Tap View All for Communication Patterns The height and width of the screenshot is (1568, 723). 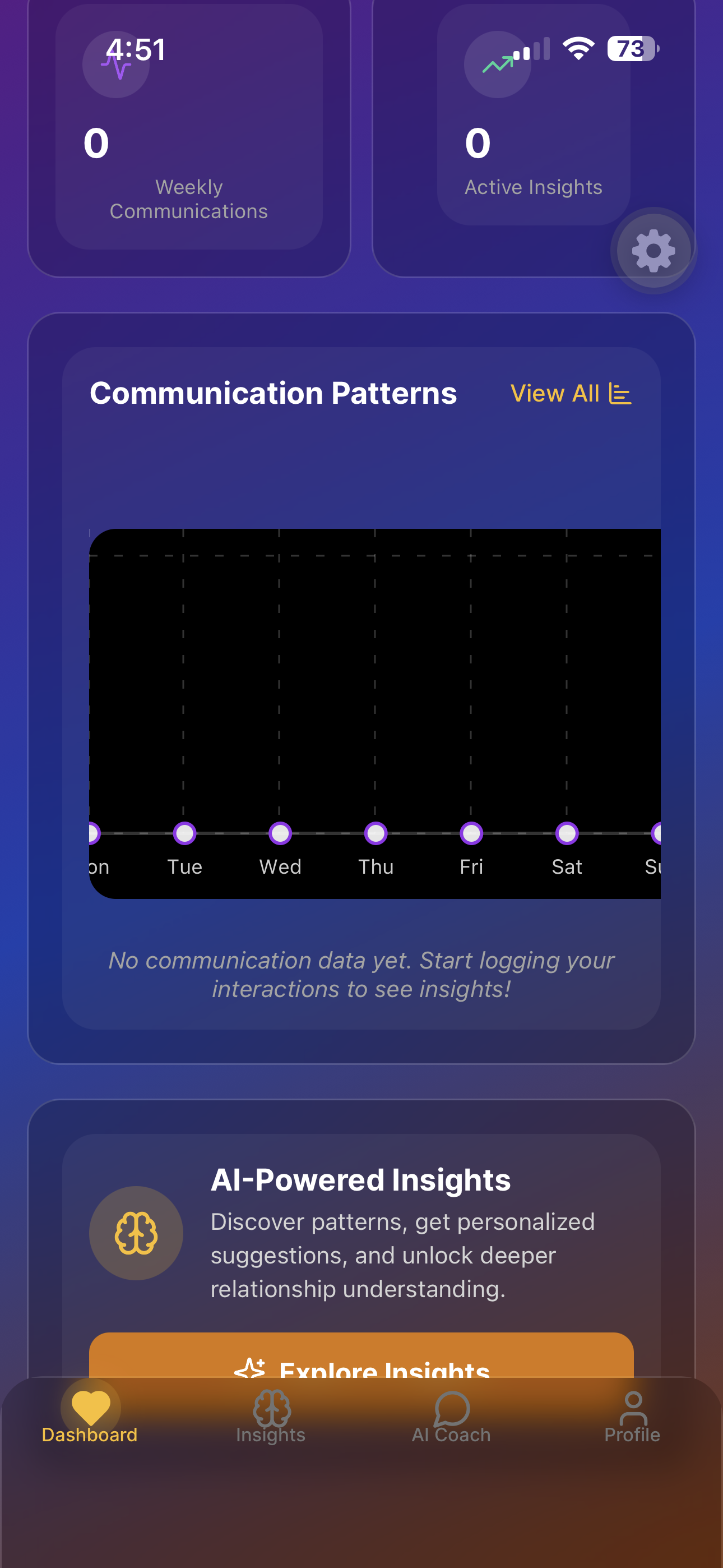tap(571, 393)
